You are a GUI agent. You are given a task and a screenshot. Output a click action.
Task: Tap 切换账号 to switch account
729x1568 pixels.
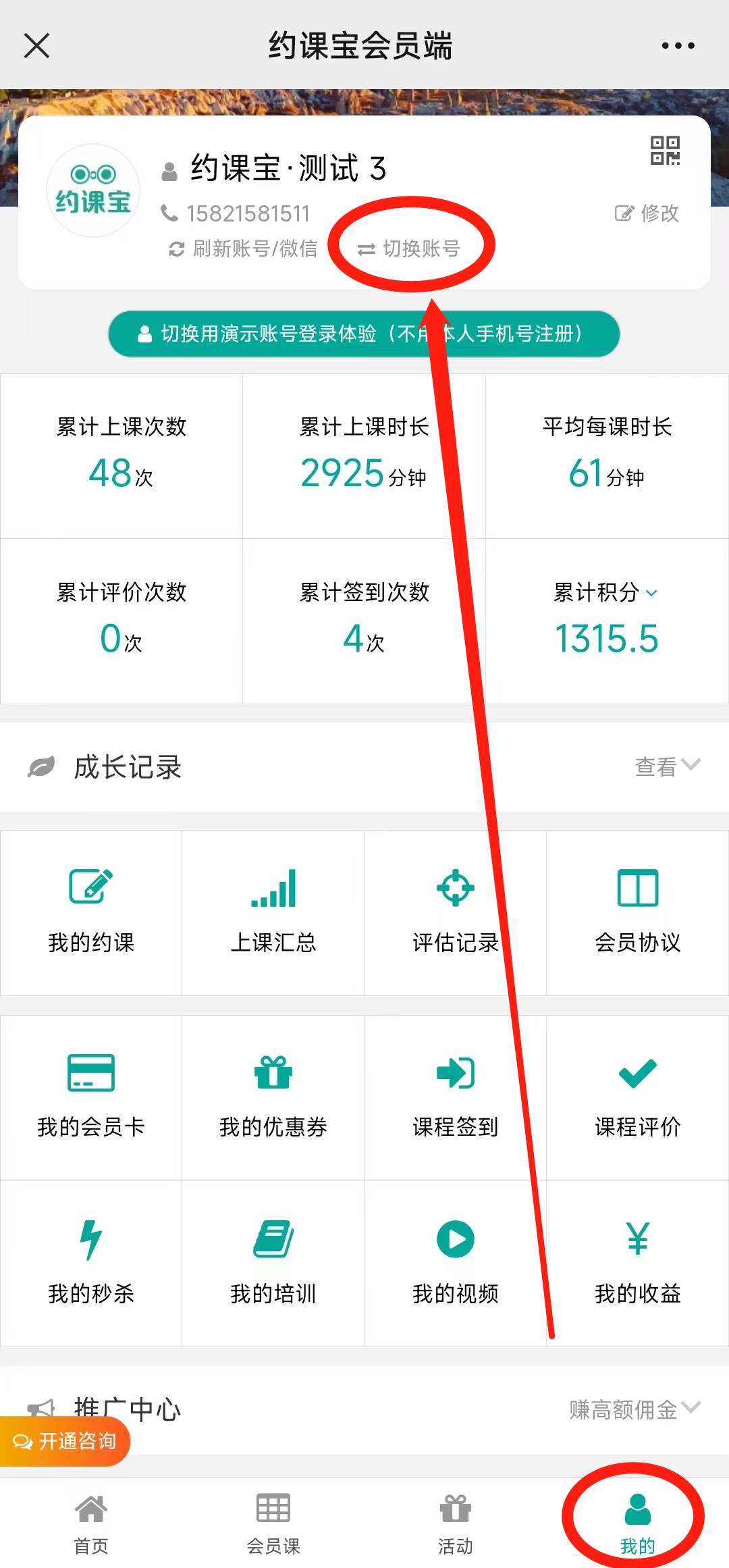(409, 249)
